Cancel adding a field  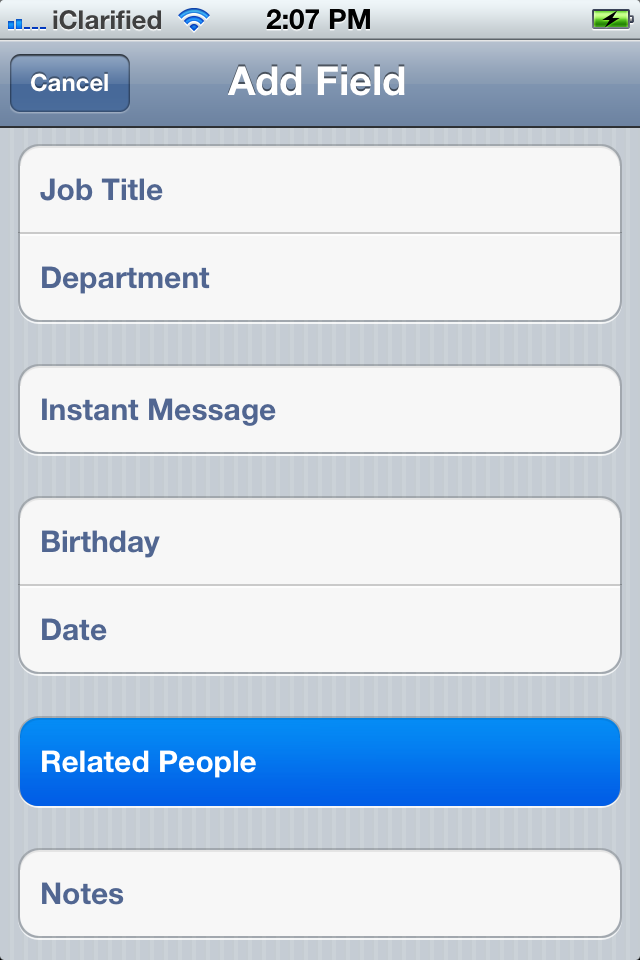click(x=69, y=83)
